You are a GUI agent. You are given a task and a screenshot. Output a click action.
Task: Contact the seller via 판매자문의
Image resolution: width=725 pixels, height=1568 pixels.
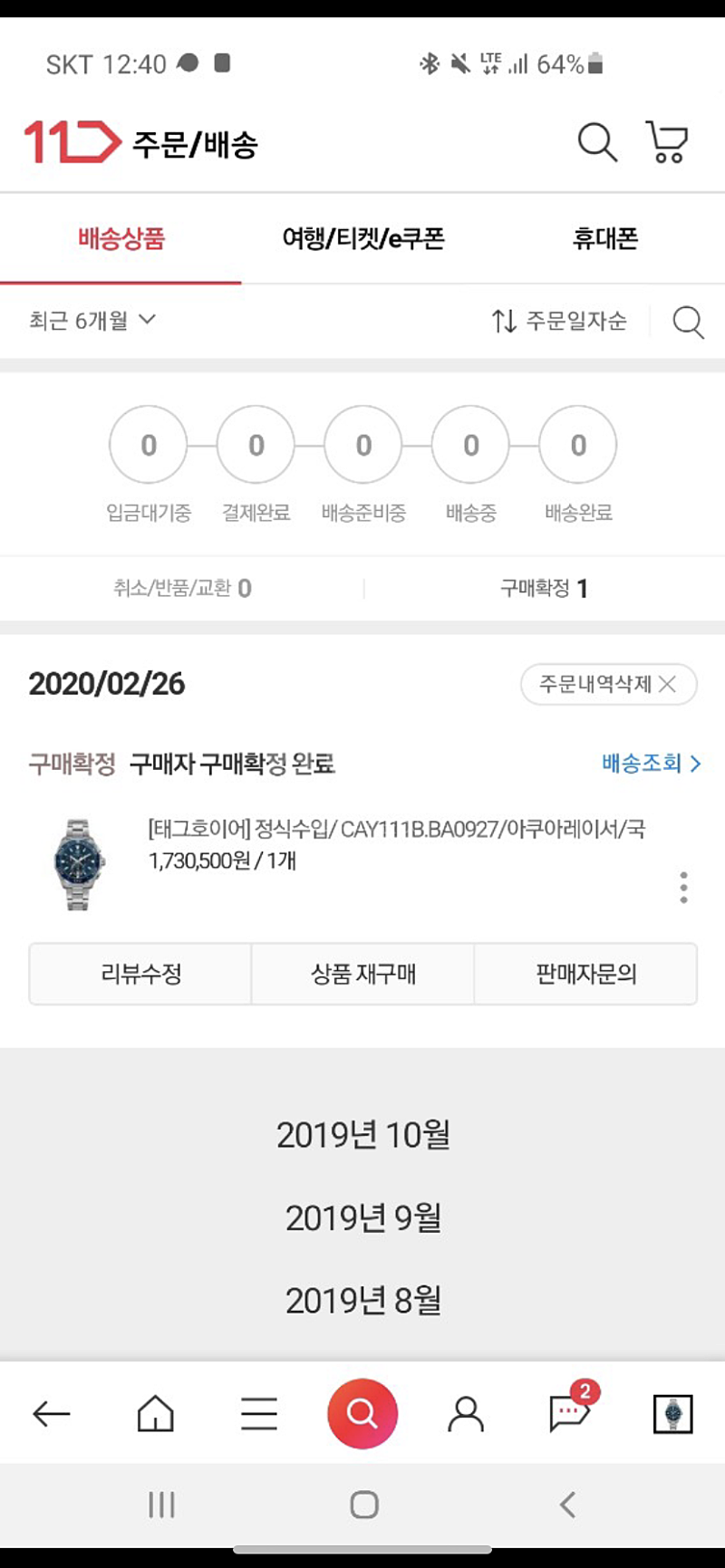[585, 975]
